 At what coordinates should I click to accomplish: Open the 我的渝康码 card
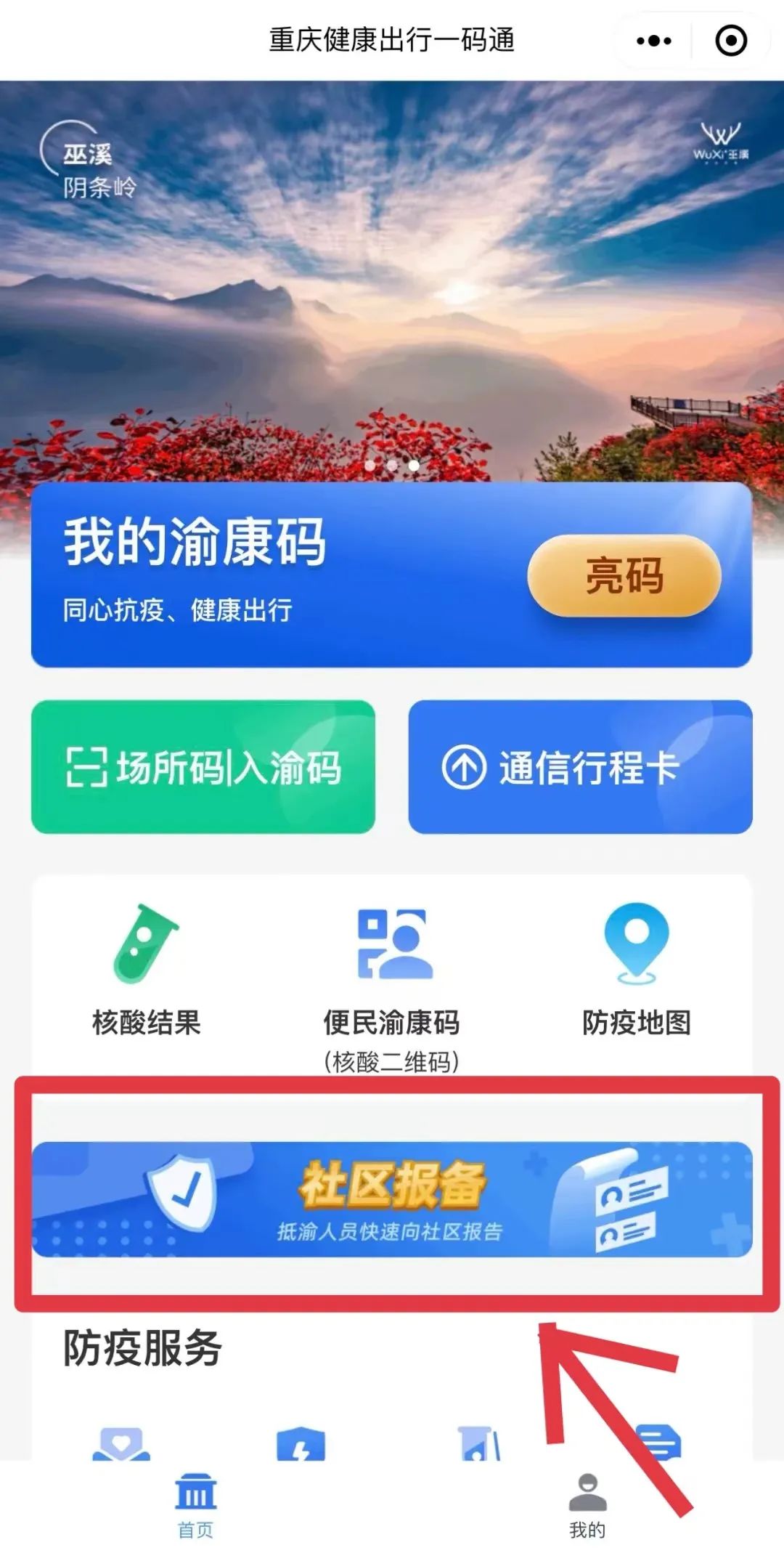[x=276, y=574]
